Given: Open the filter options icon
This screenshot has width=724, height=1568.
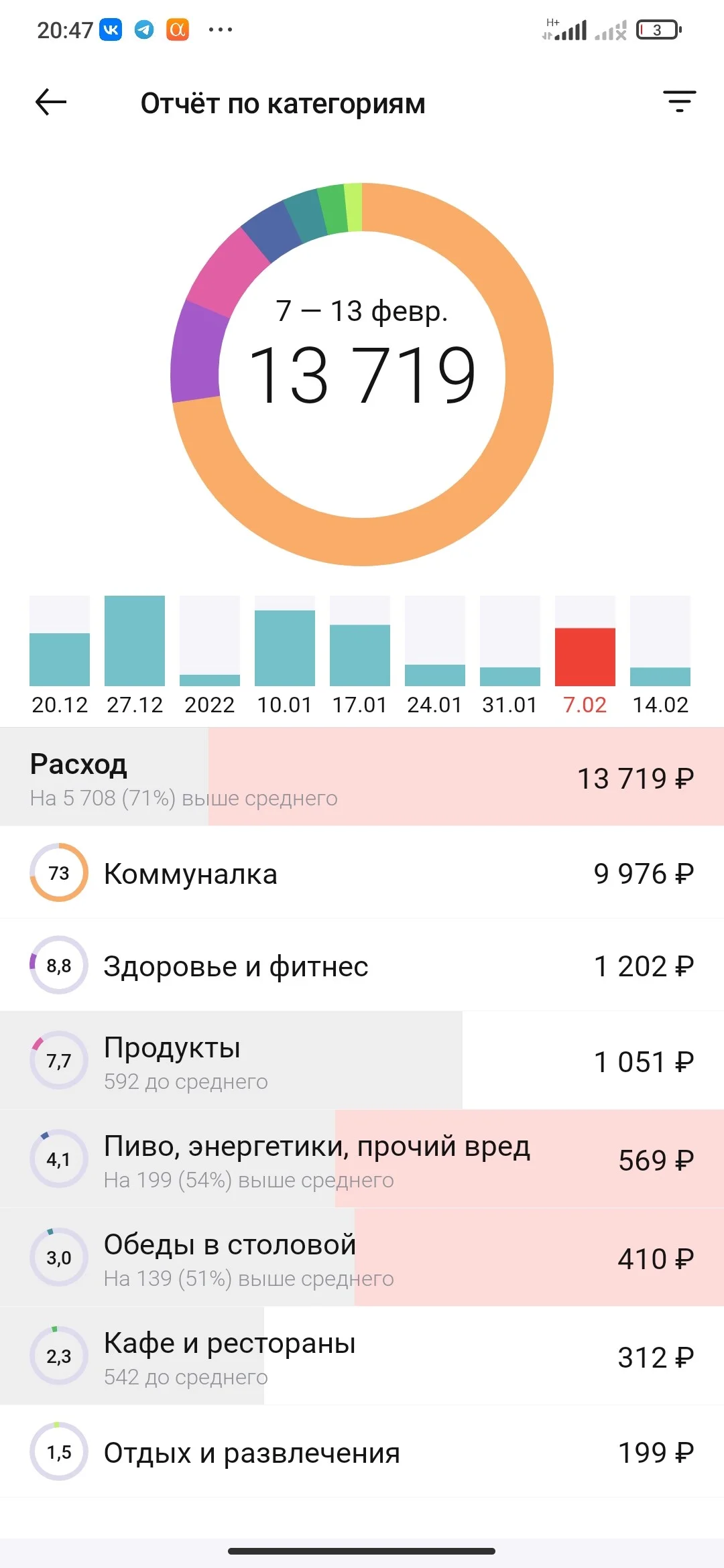Looking at the screenshot, I should (680, 102).
